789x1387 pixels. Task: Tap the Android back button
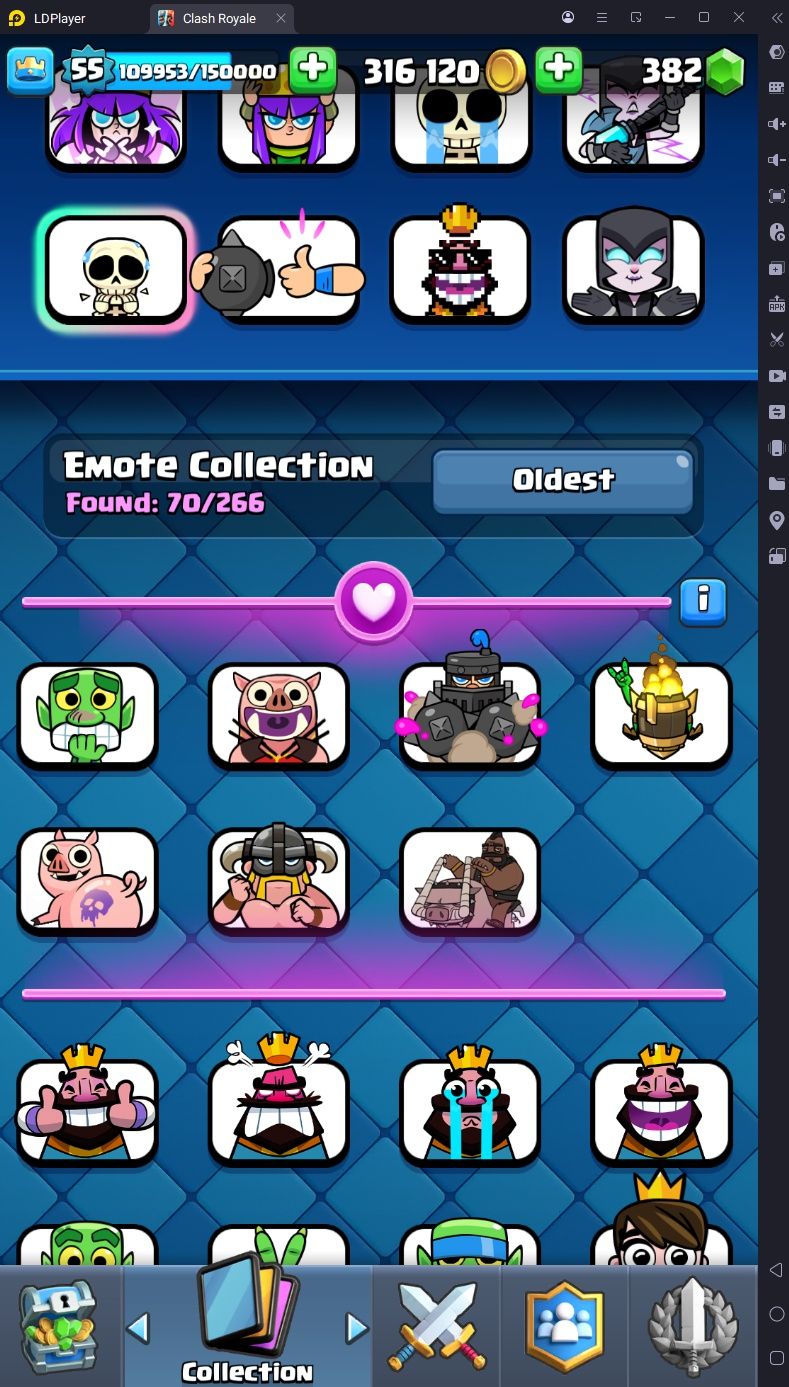776,1270
